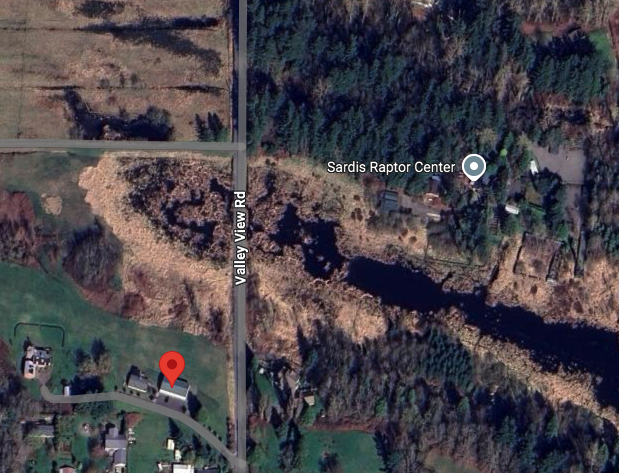619x473 pixels.
Task: Open the Sardis Raptor Center place marker
Action: tap(474, 167)
